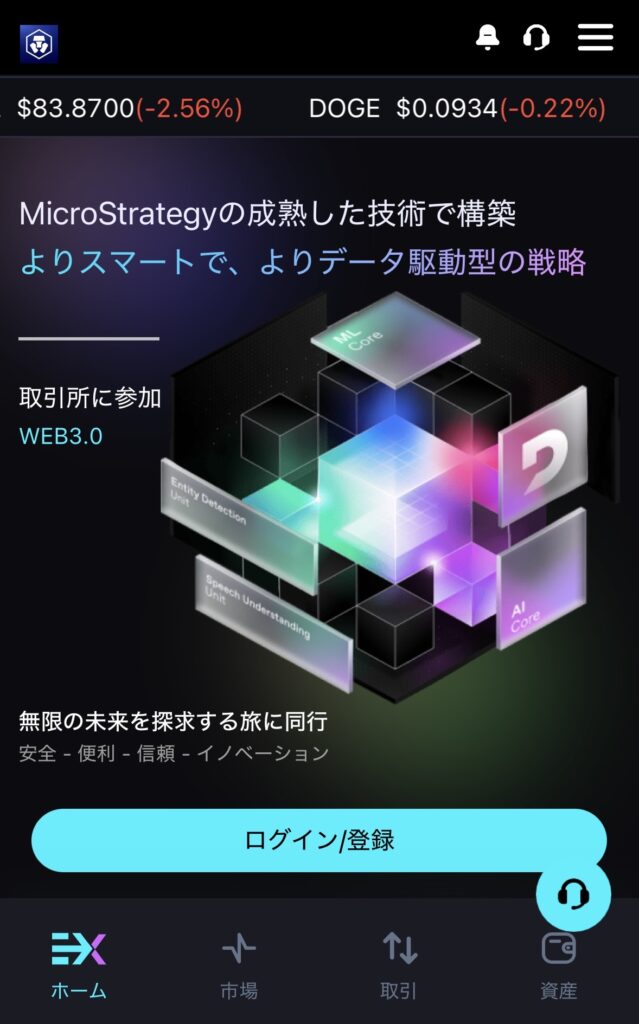Open the hamburger menu
The height and width of the screenshot is (1024, 639).
(x=595, y=38)
